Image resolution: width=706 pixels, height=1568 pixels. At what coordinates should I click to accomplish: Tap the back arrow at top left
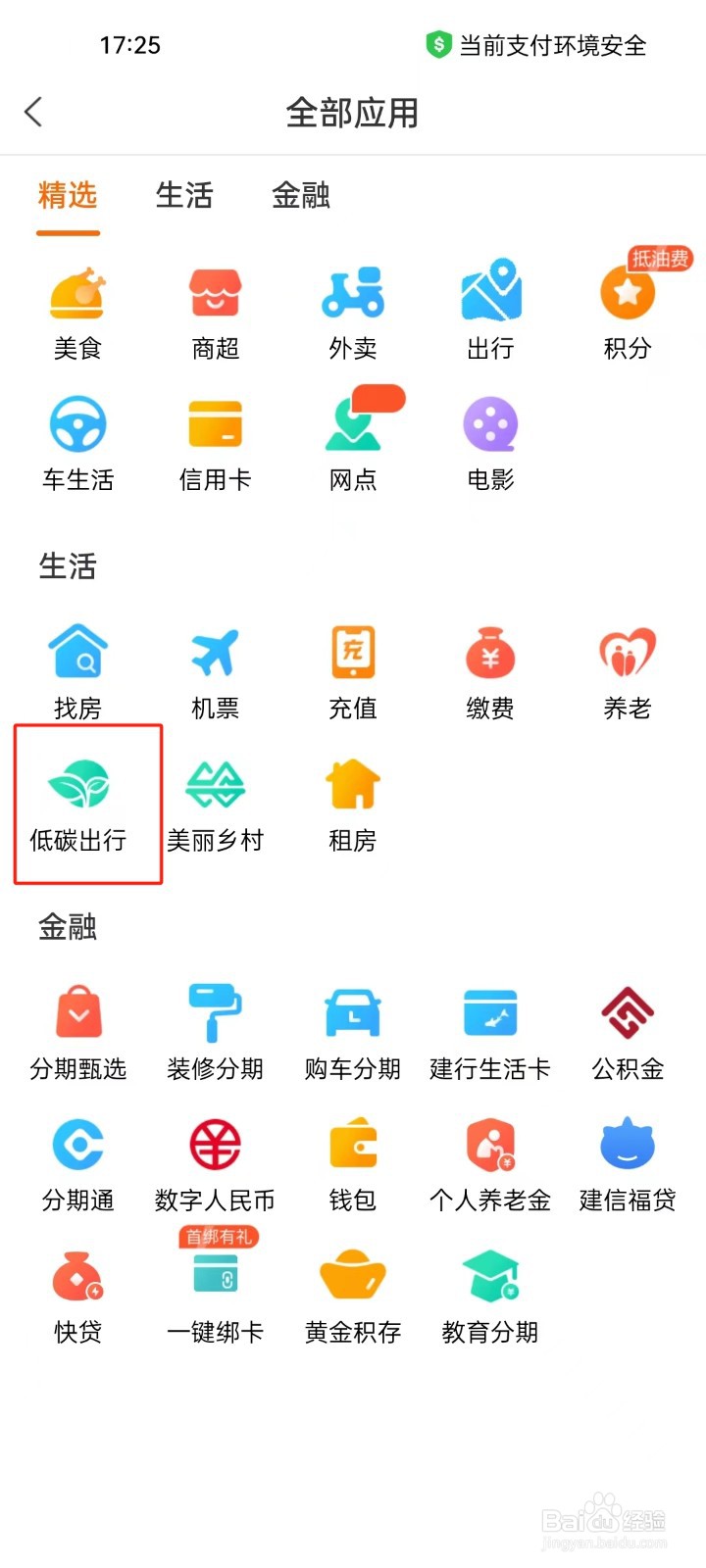pyautogui.click(x=33, y=112)
